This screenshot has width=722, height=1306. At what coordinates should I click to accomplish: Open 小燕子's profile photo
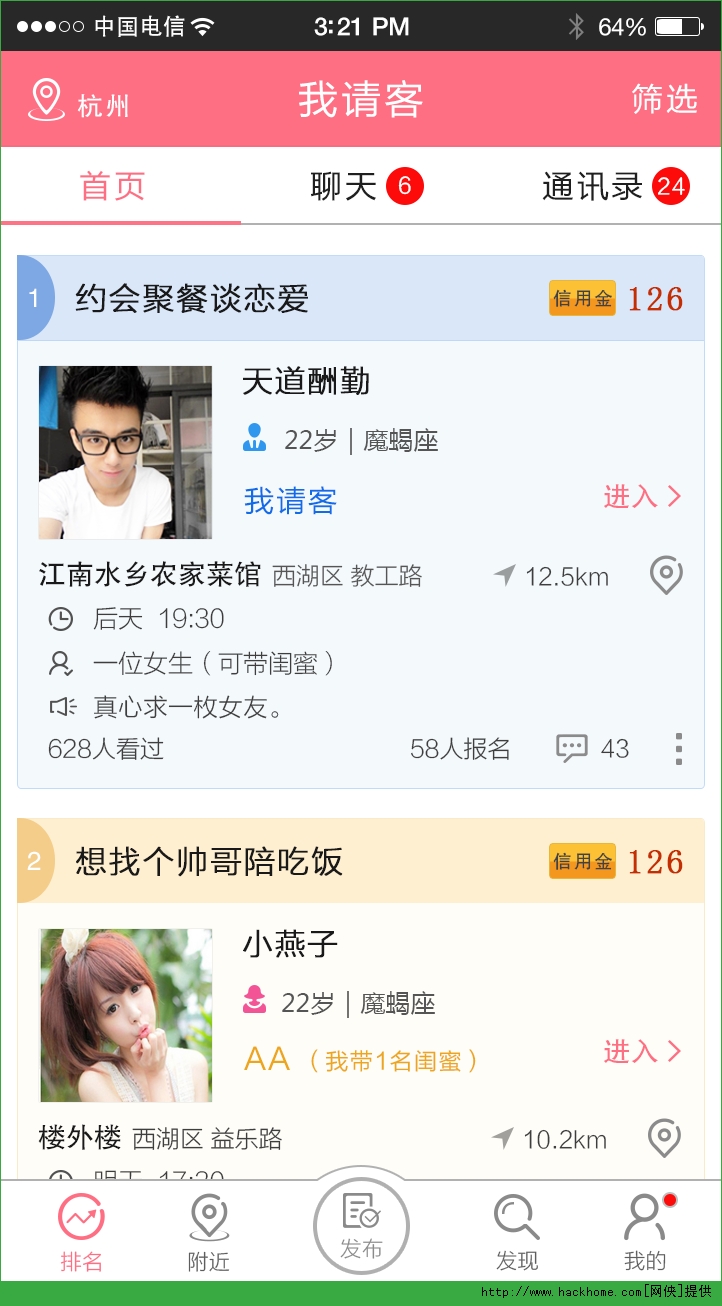click(x=125, y=1014)
